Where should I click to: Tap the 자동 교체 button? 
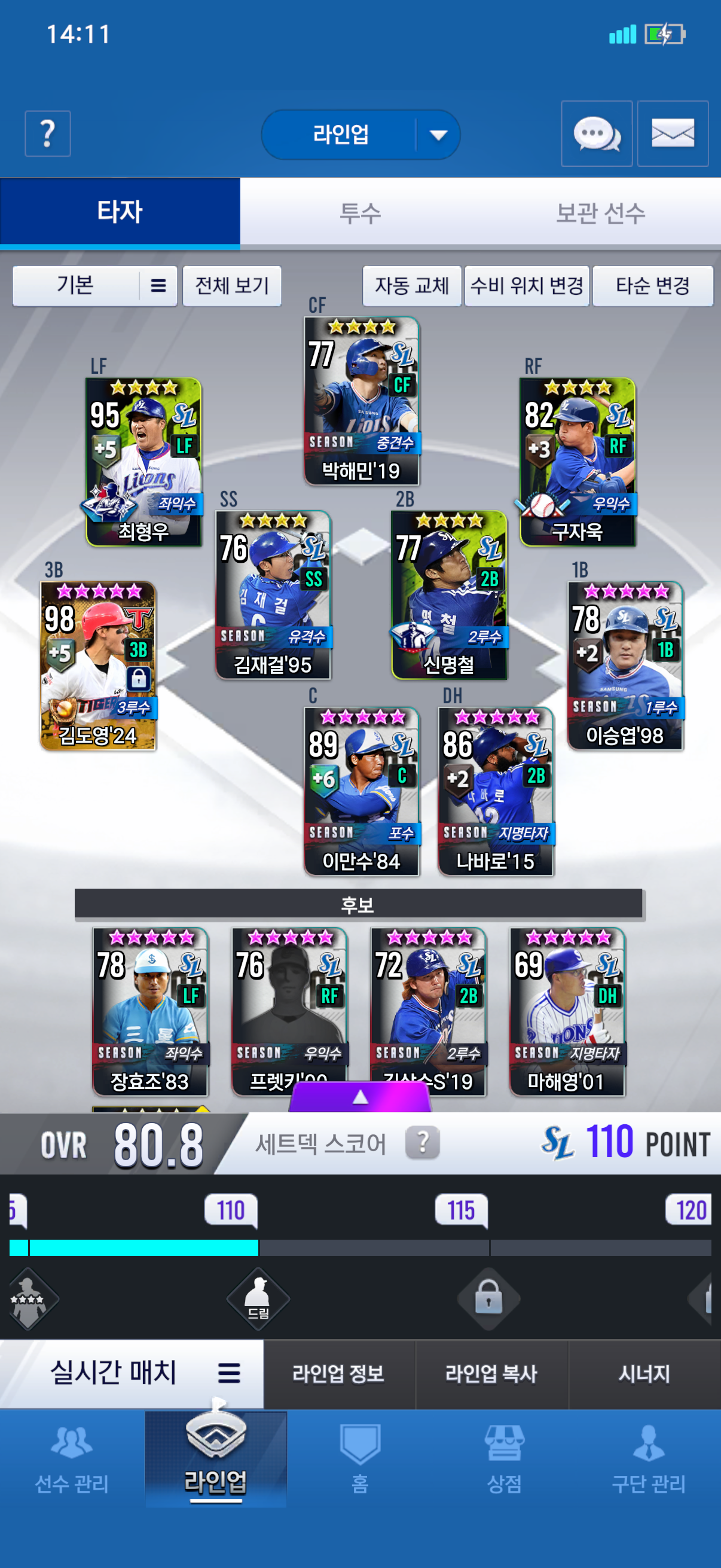click(412, 285)
